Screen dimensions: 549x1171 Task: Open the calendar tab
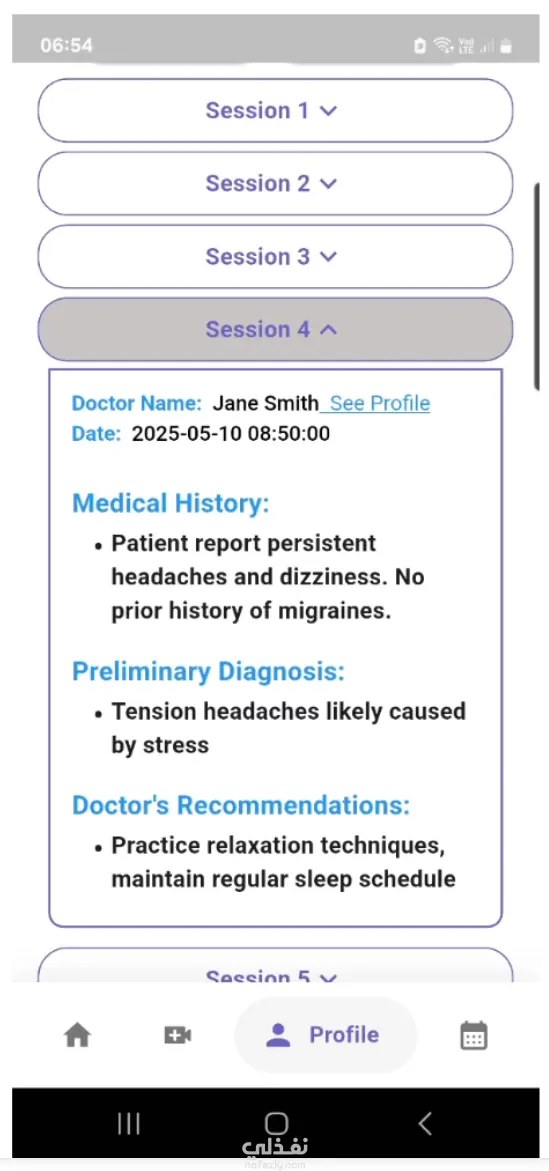[x=474, y=1035]
